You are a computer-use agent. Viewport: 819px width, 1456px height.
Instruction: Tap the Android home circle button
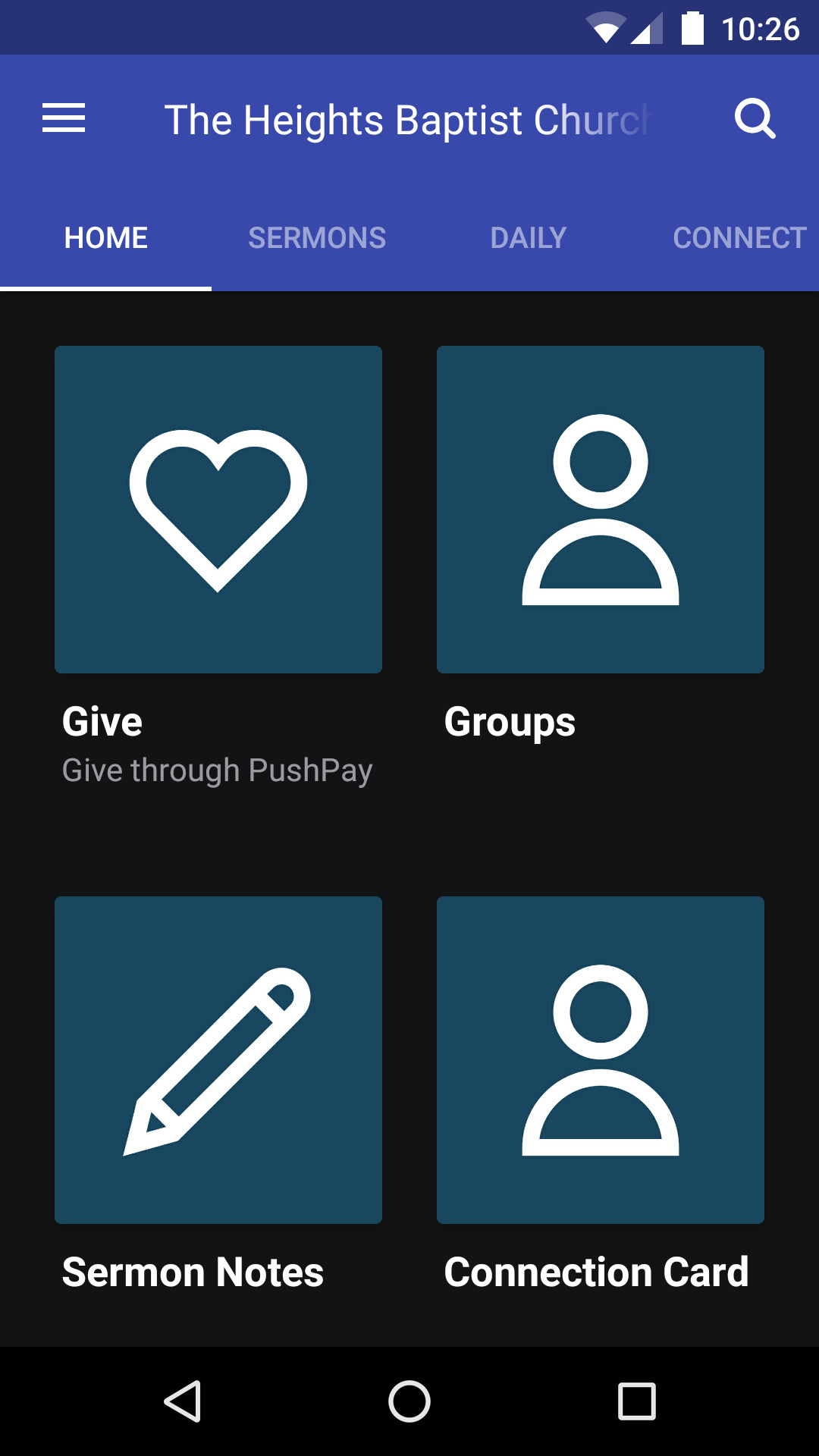409,1401
